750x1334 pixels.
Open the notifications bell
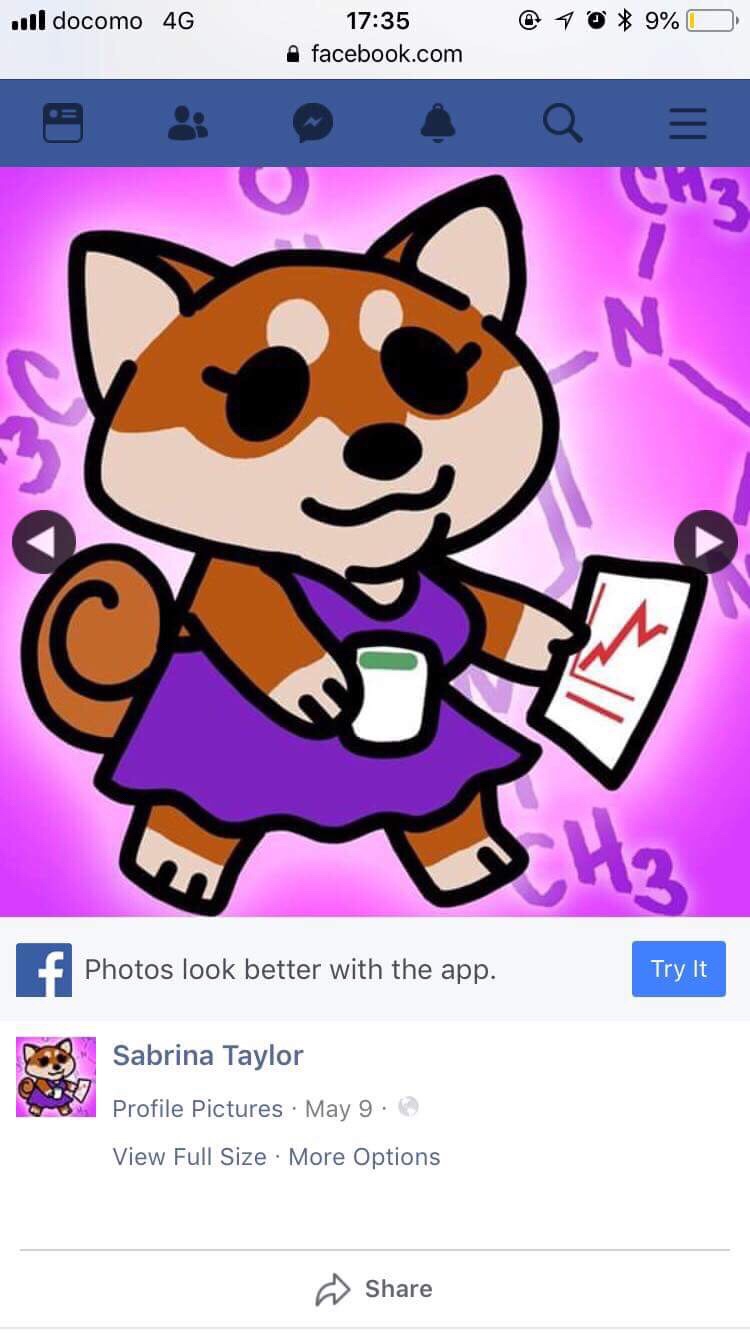[x=437, y=124]
